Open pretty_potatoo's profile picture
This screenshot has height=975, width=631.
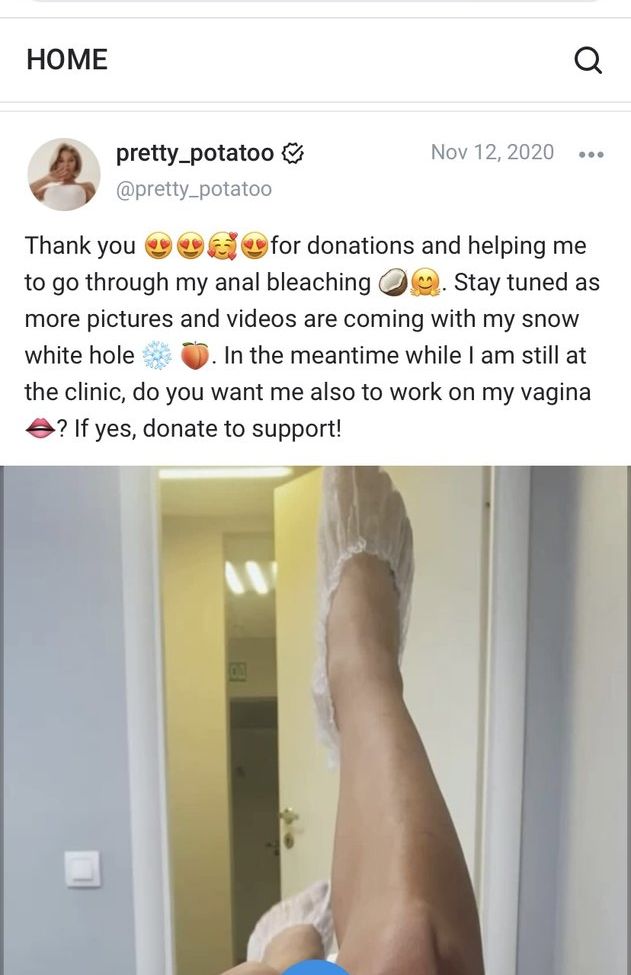click(x=64, y=174)
